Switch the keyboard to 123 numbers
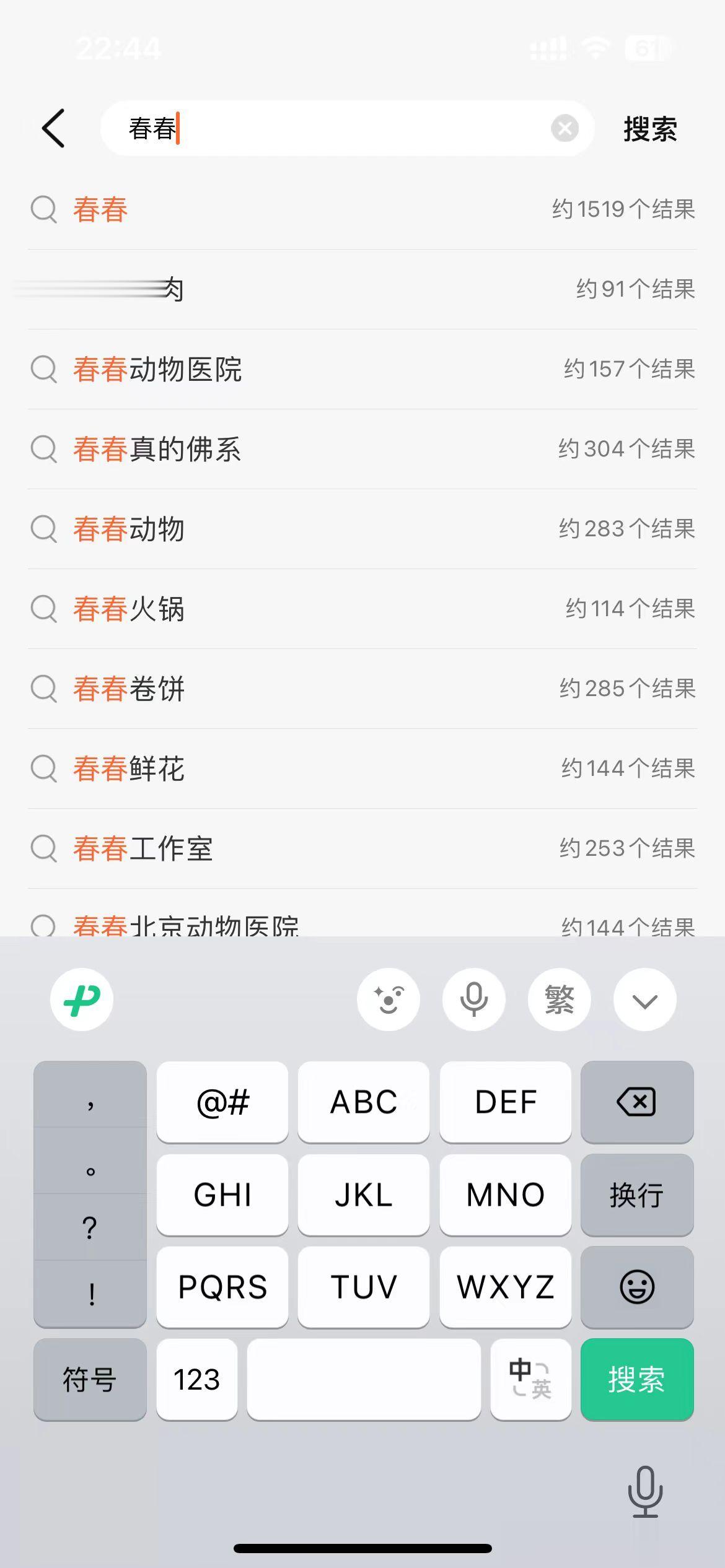The width and height of the screenshot is (725, 1568). pyautogui.click(x=197, y=1380)
